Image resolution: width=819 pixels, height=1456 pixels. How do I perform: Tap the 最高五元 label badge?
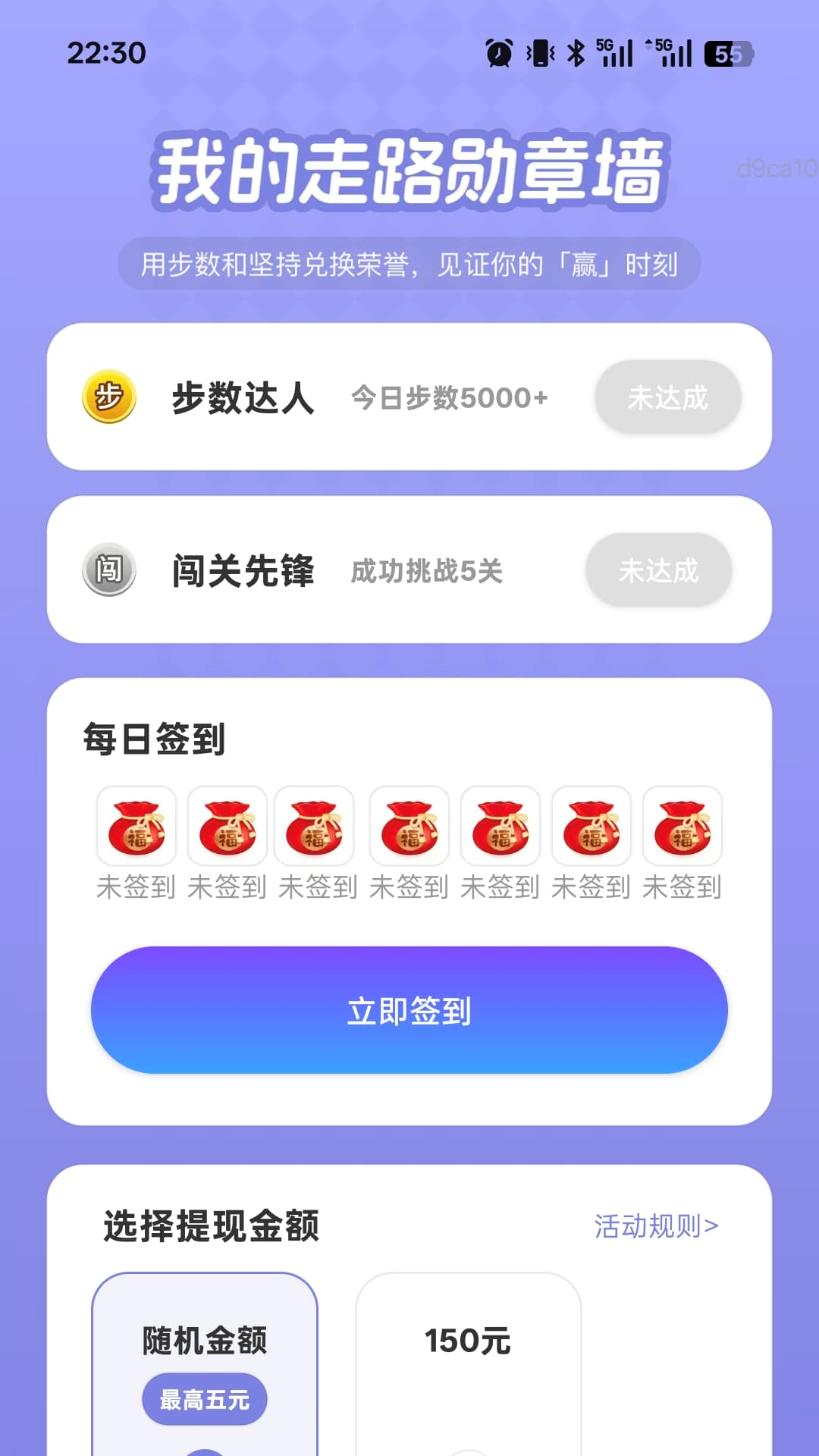204,1399
